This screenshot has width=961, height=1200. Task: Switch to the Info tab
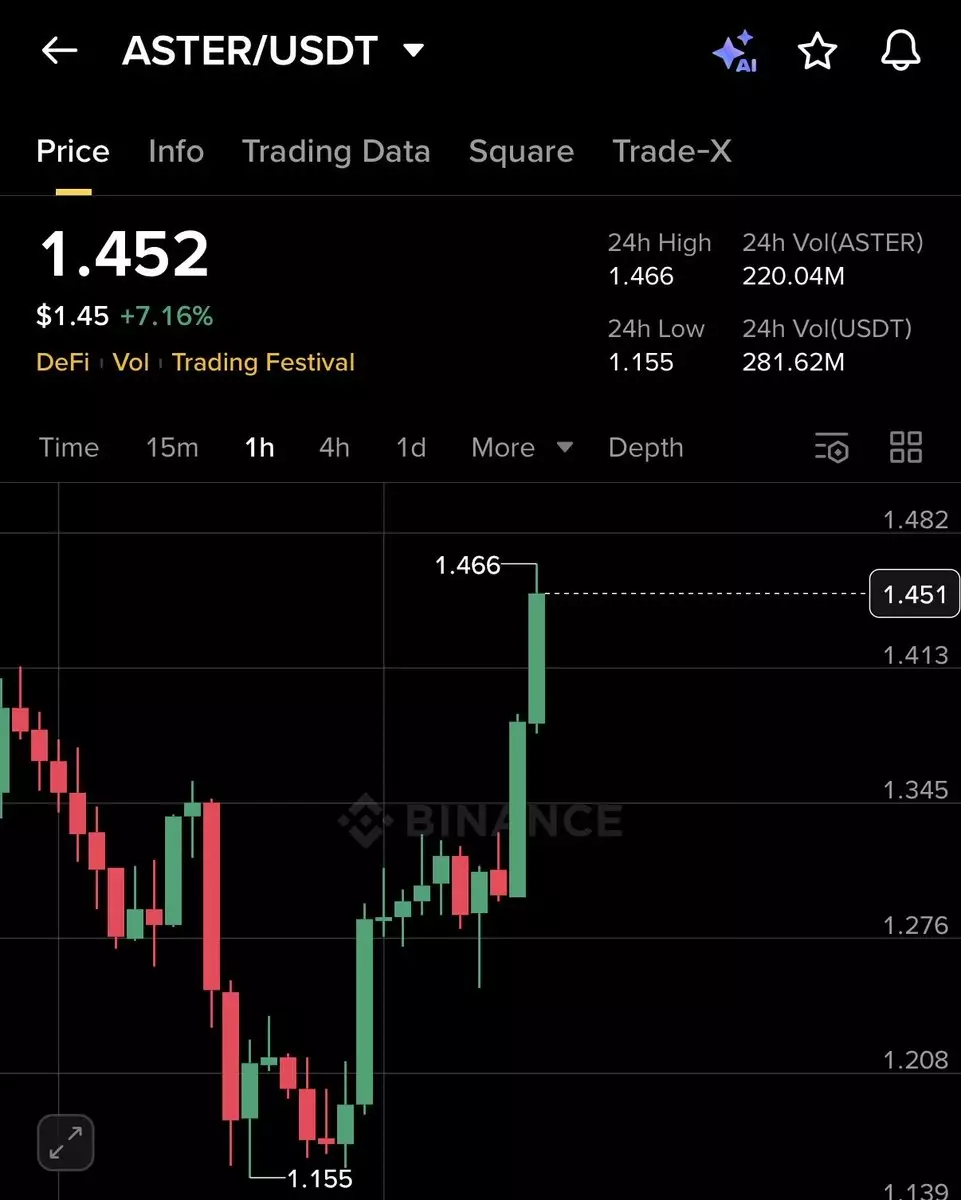click(x=176, y=151)
